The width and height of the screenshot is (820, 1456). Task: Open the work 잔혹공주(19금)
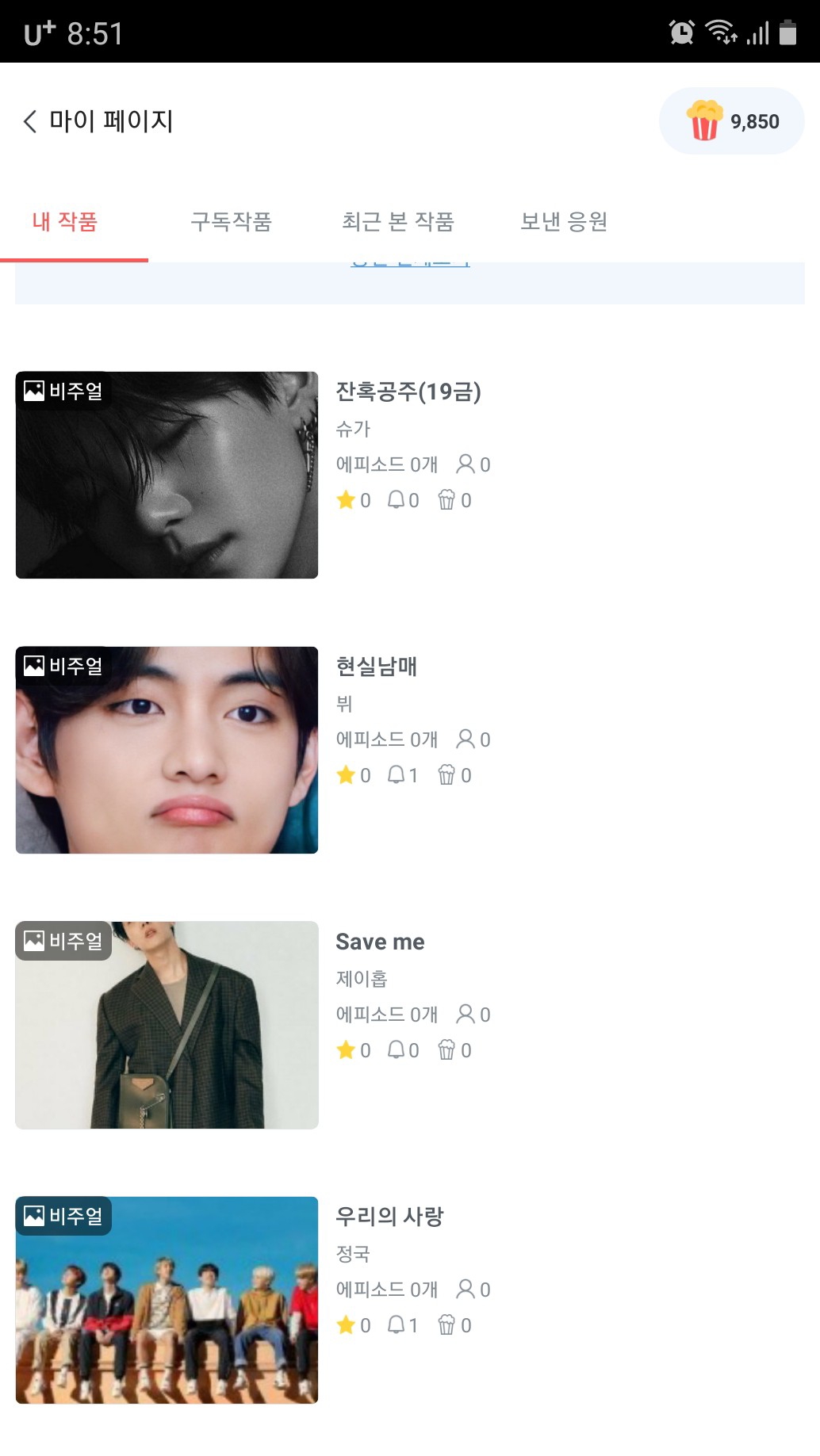tap(408, 392)
